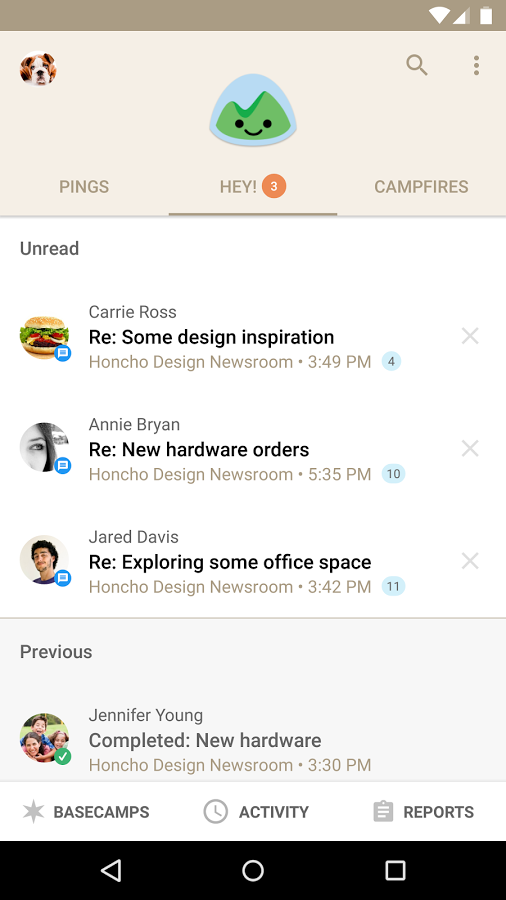The width and height of the screenshot is (506, 900).
Task: Open the Reports section
Action: pyautogui.click(x=423, y=812)
